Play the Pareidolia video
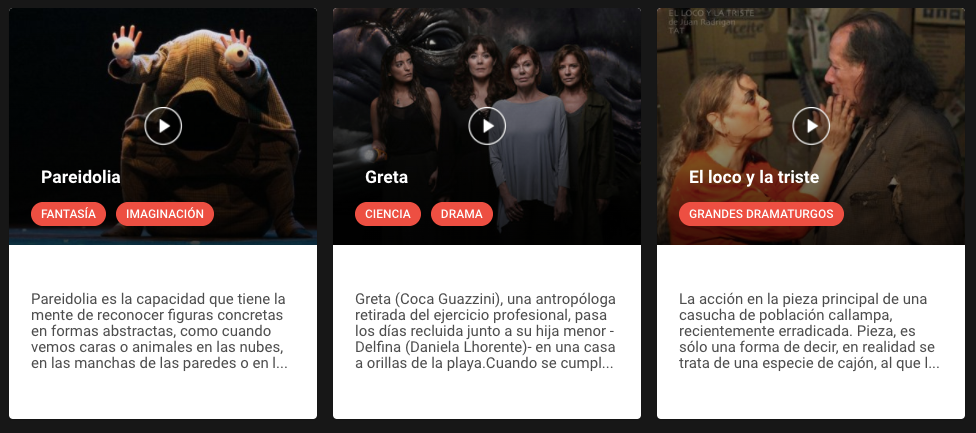The height and width of the screenshot is (433, 976). [163, 126]
